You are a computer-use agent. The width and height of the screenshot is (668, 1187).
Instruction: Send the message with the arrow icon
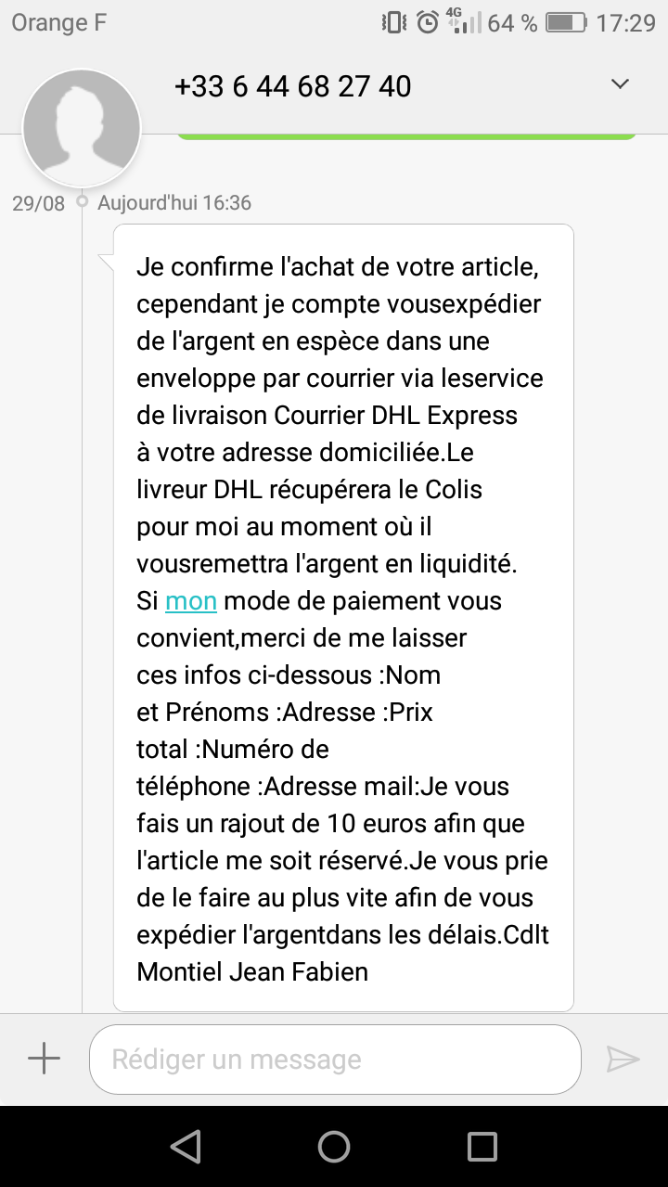(x=622, y=1059)
